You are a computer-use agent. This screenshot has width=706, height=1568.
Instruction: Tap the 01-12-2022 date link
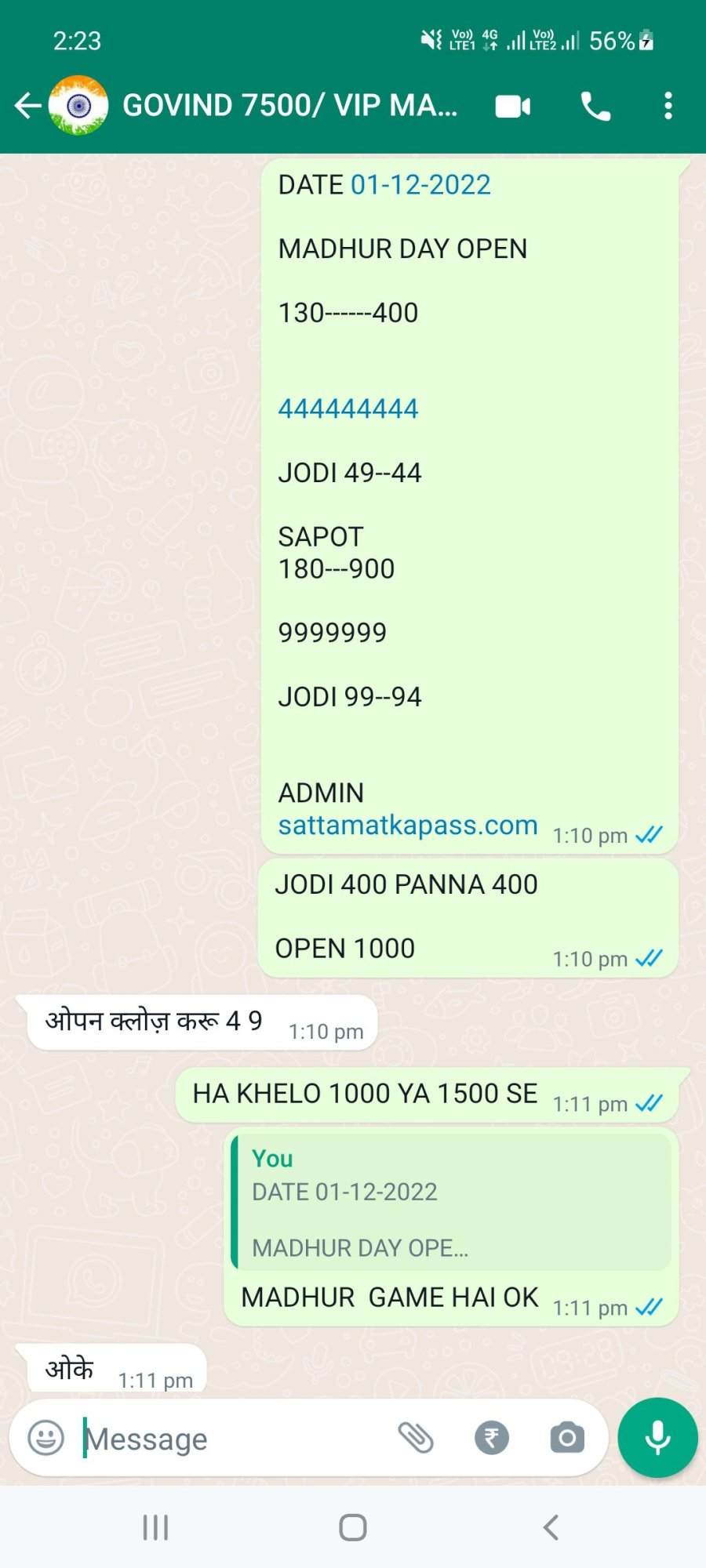click(x=420, y=185)
